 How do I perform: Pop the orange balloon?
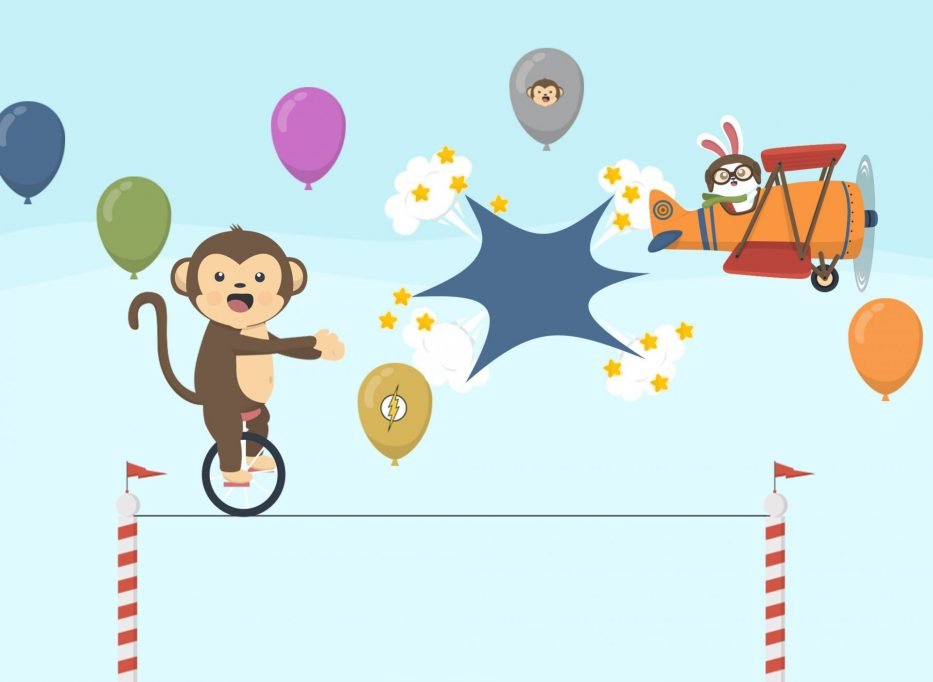click(885, 342)
